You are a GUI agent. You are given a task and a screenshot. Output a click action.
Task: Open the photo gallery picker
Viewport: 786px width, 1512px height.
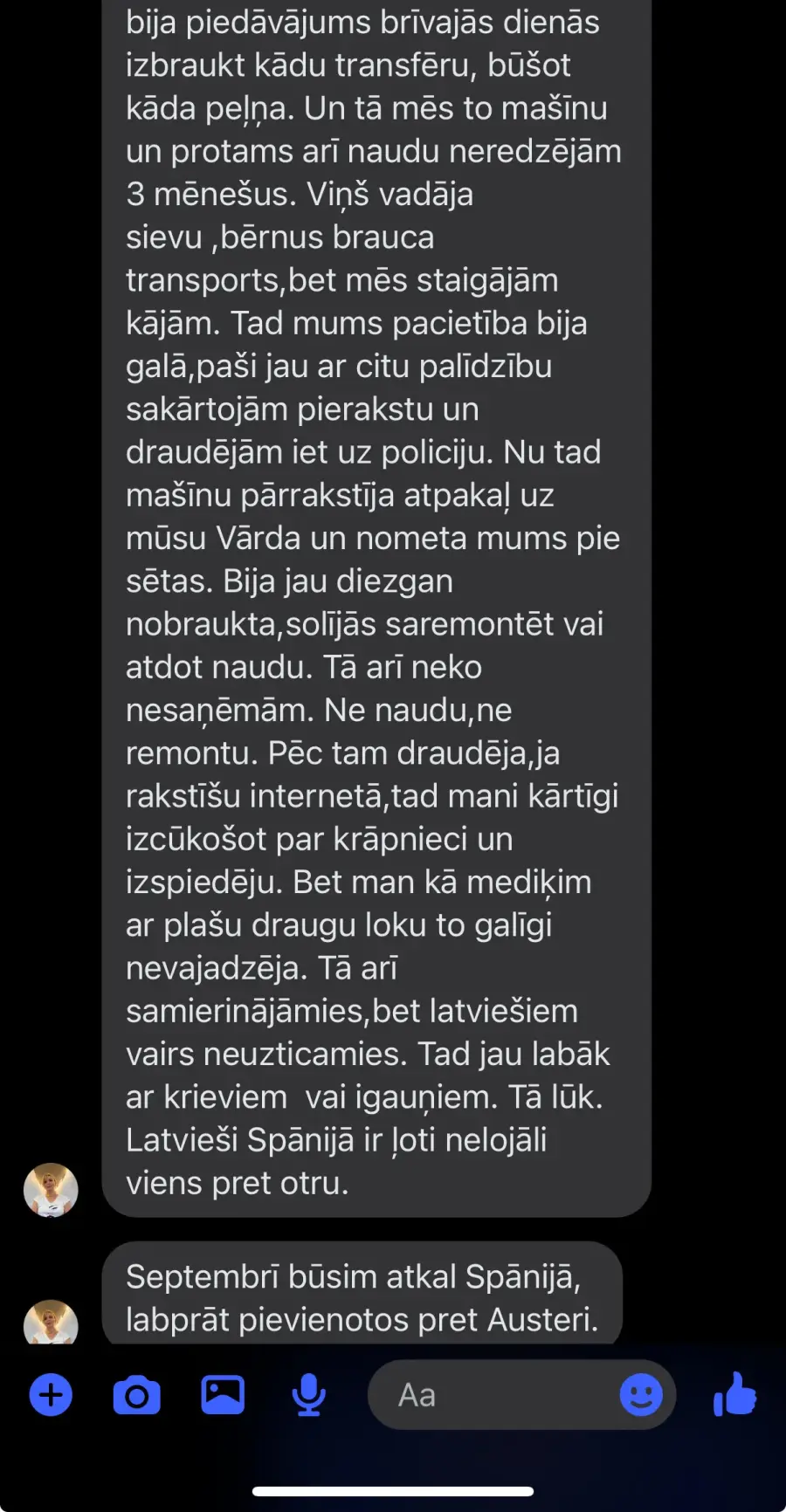(x=223, y=1394)
